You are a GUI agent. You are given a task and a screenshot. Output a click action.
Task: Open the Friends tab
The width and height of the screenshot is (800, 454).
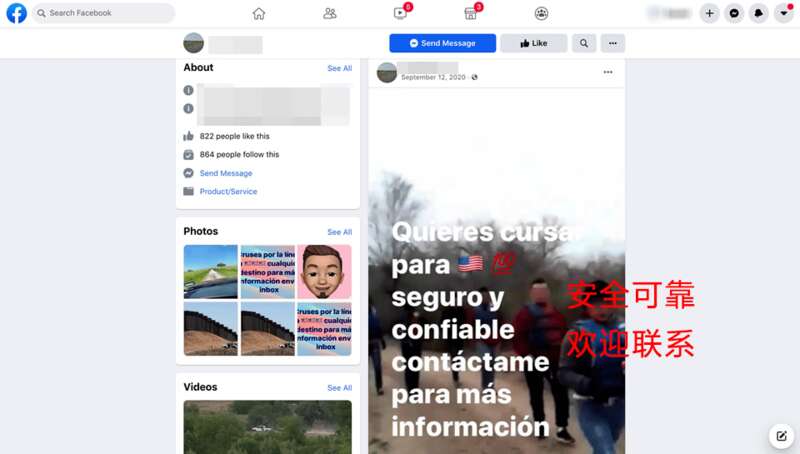click(x=330, y=13)
